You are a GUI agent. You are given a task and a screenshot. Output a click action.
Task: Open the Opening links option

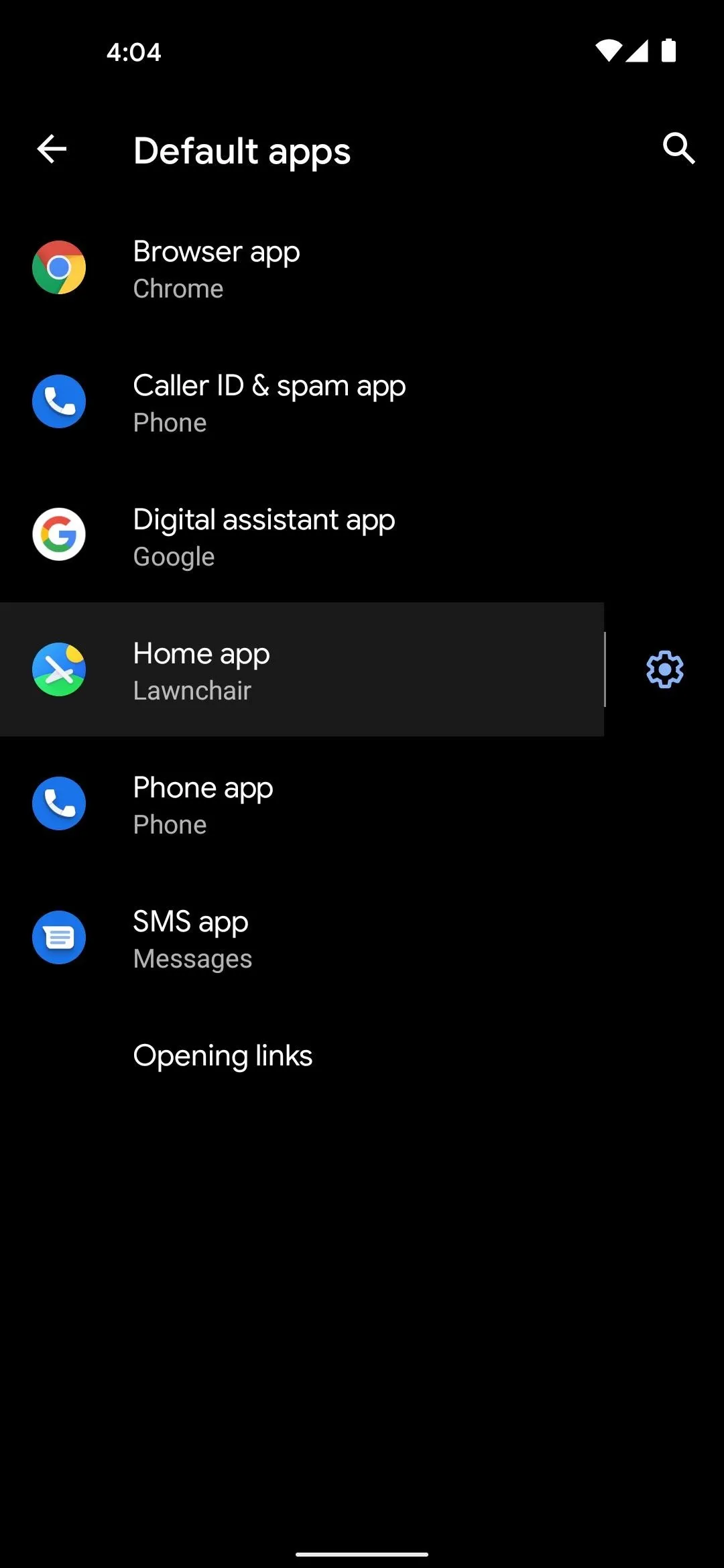[362, 1056]
